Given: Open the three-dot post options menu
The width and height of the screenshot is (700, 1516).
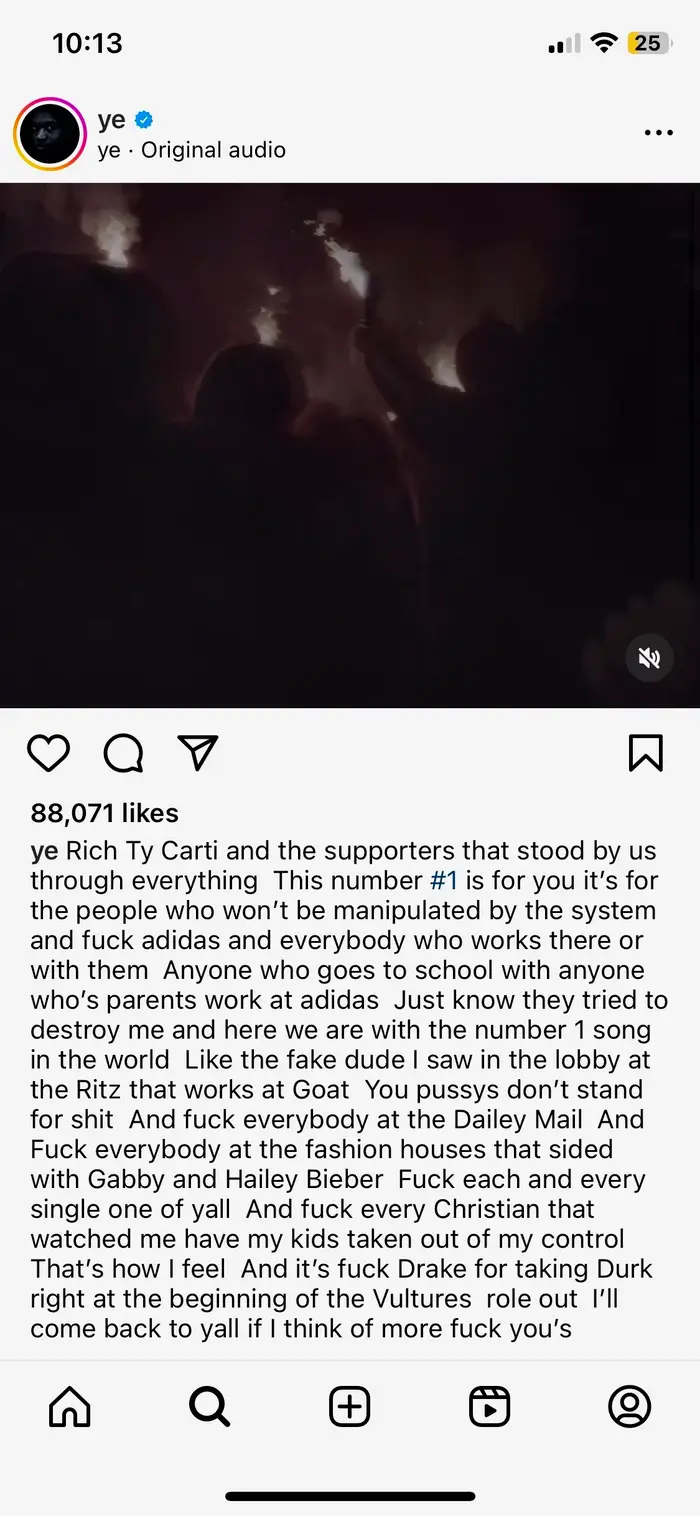Looking at the screenshot, I should point(658,133).
